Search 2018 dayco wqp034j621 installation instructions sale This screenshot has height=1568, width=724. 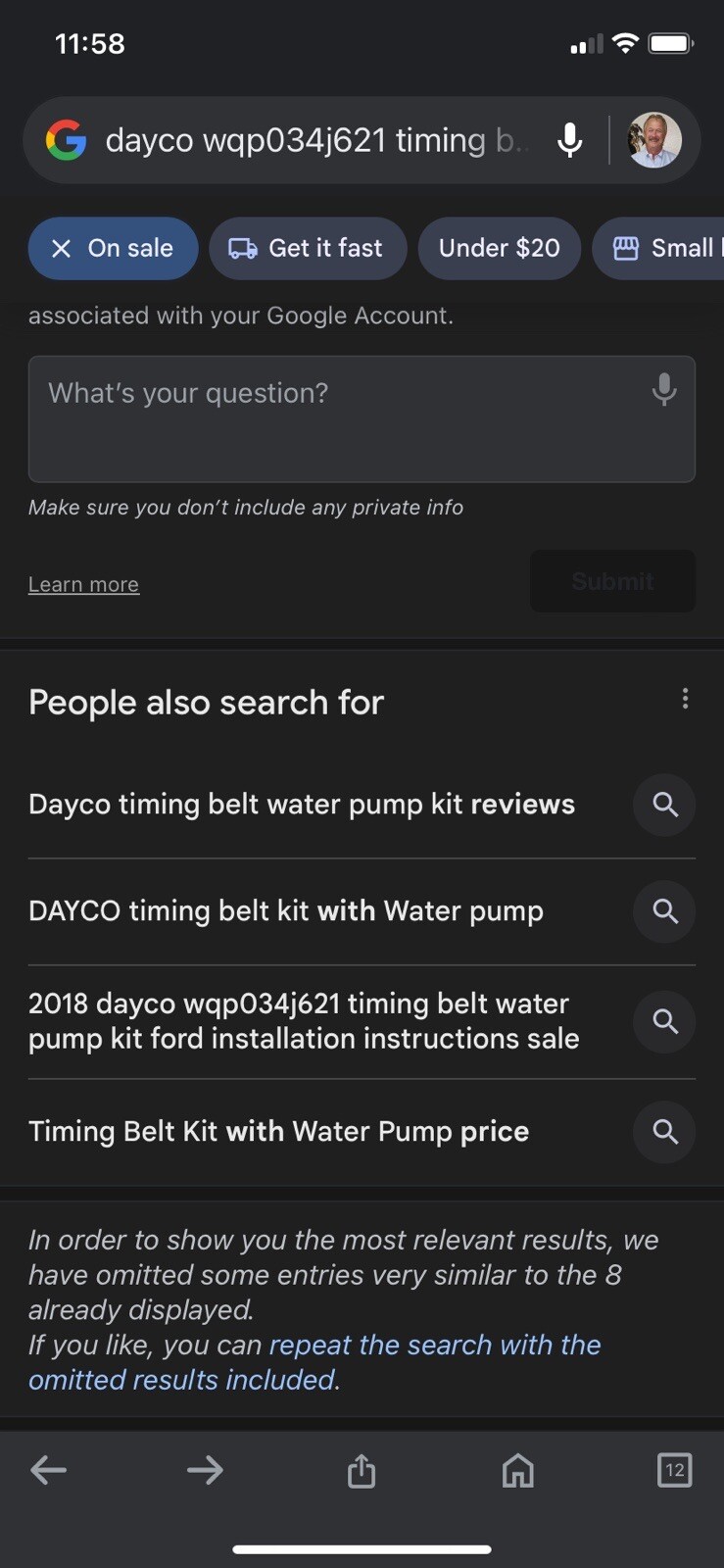pyautogui.click(x=304, y=1021)
